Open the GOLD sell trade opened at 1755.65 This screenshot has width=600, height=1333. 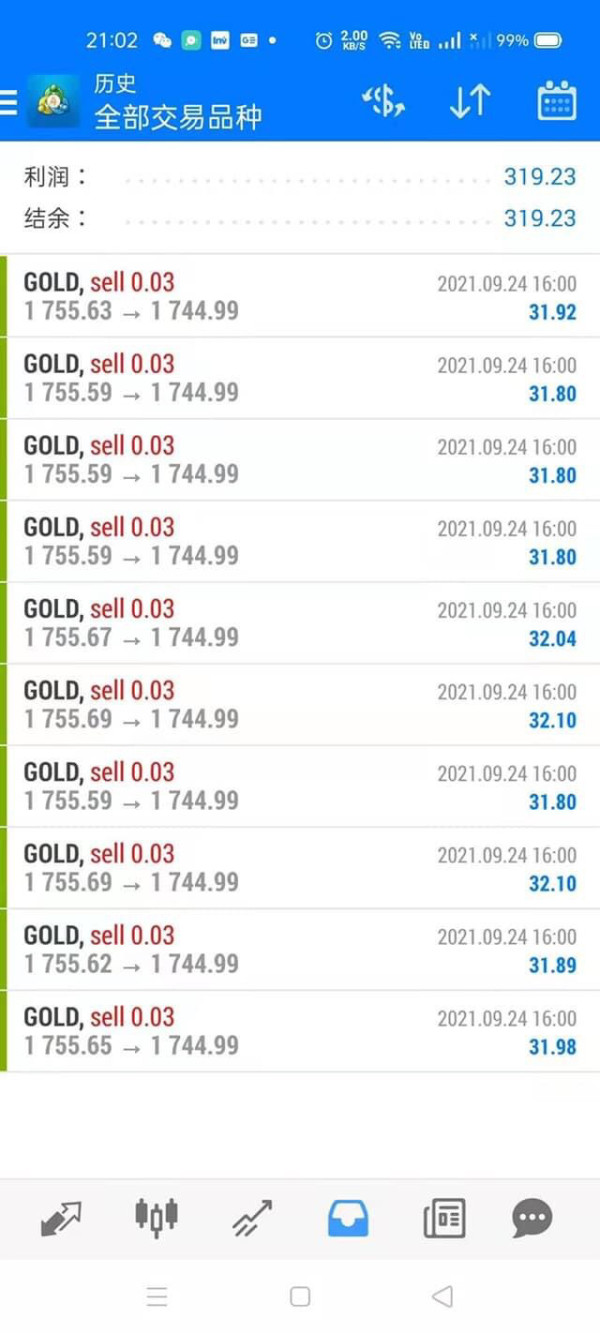(x=300, y=1031)
